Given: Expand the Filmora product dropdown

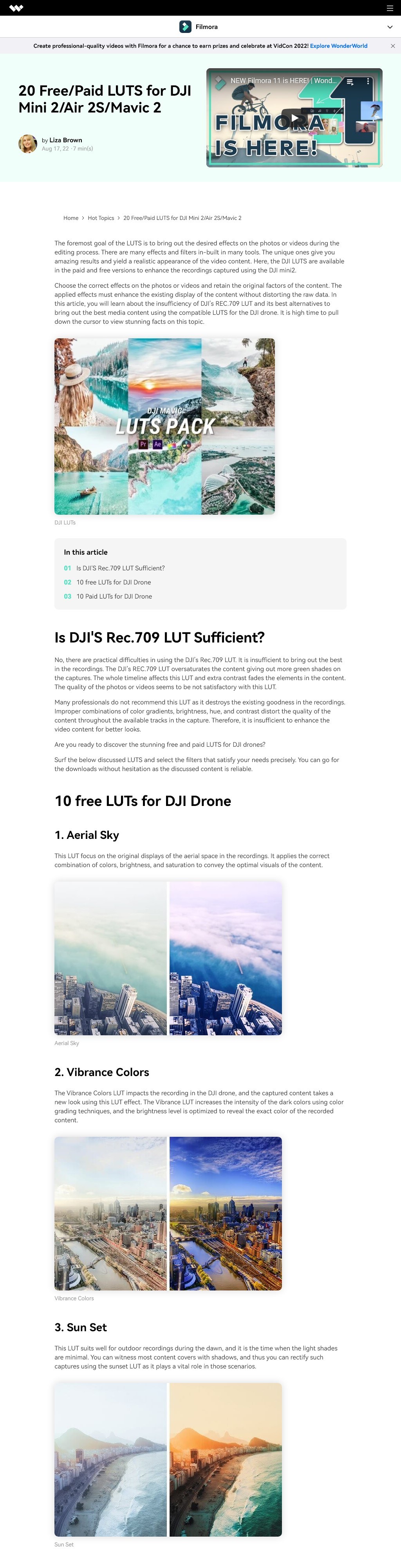Looking at the screenshot, I should point(389,27).
